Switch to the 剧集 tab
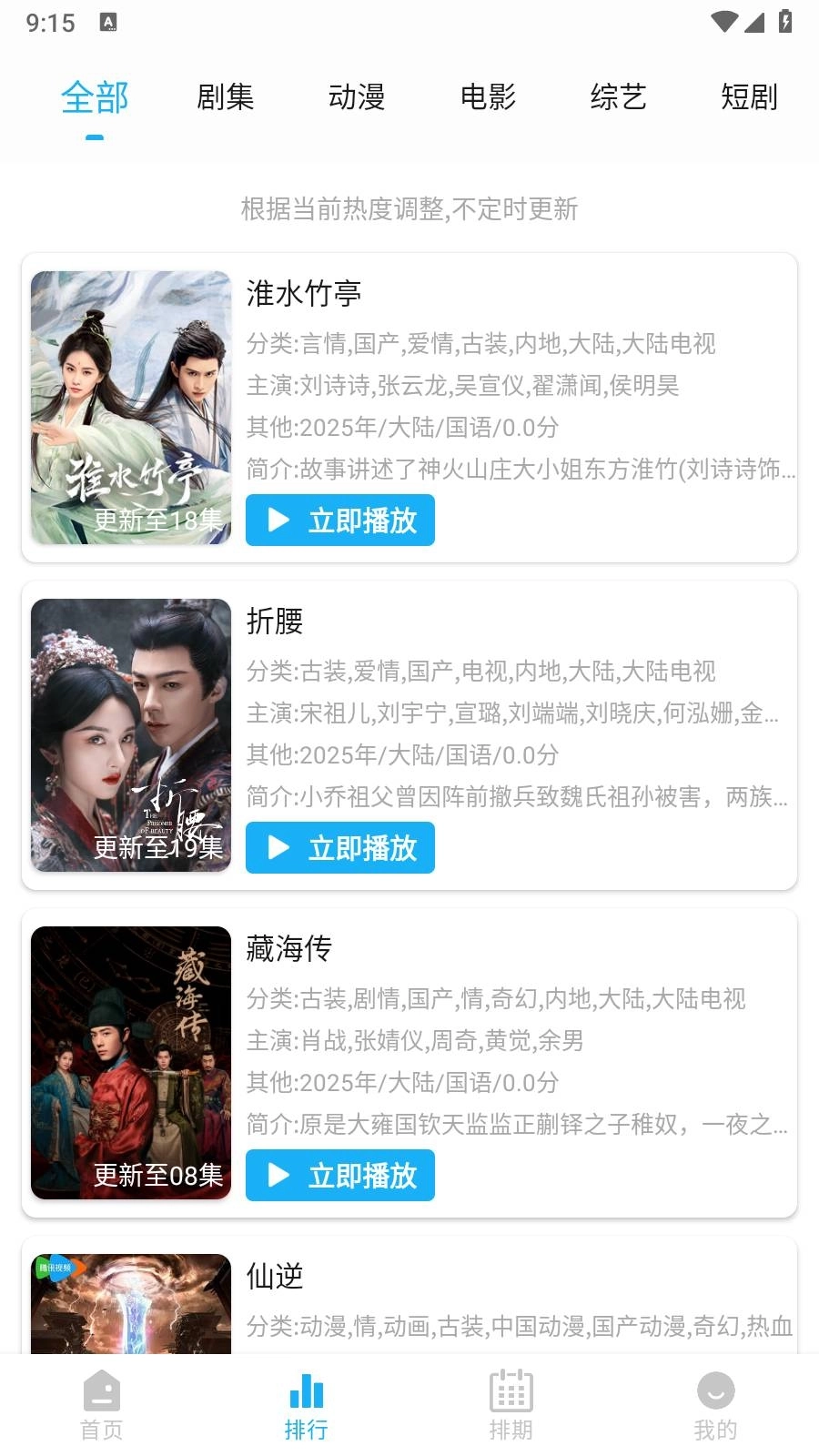Image resolution: width=819 pixels, height=1456 pixels. (225, 96)
